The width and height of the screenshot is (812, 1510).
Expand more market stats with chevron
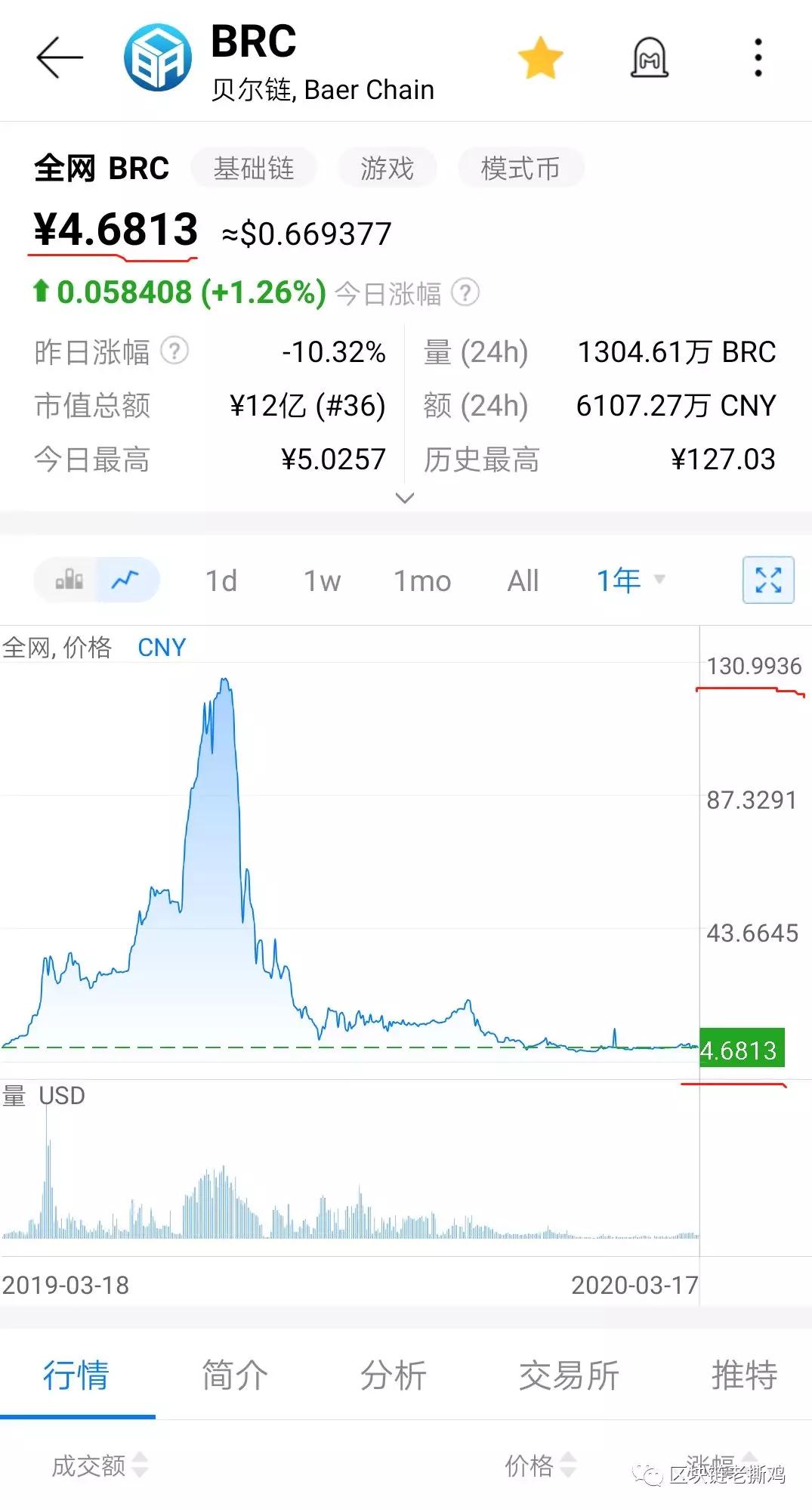click(405, 498)
